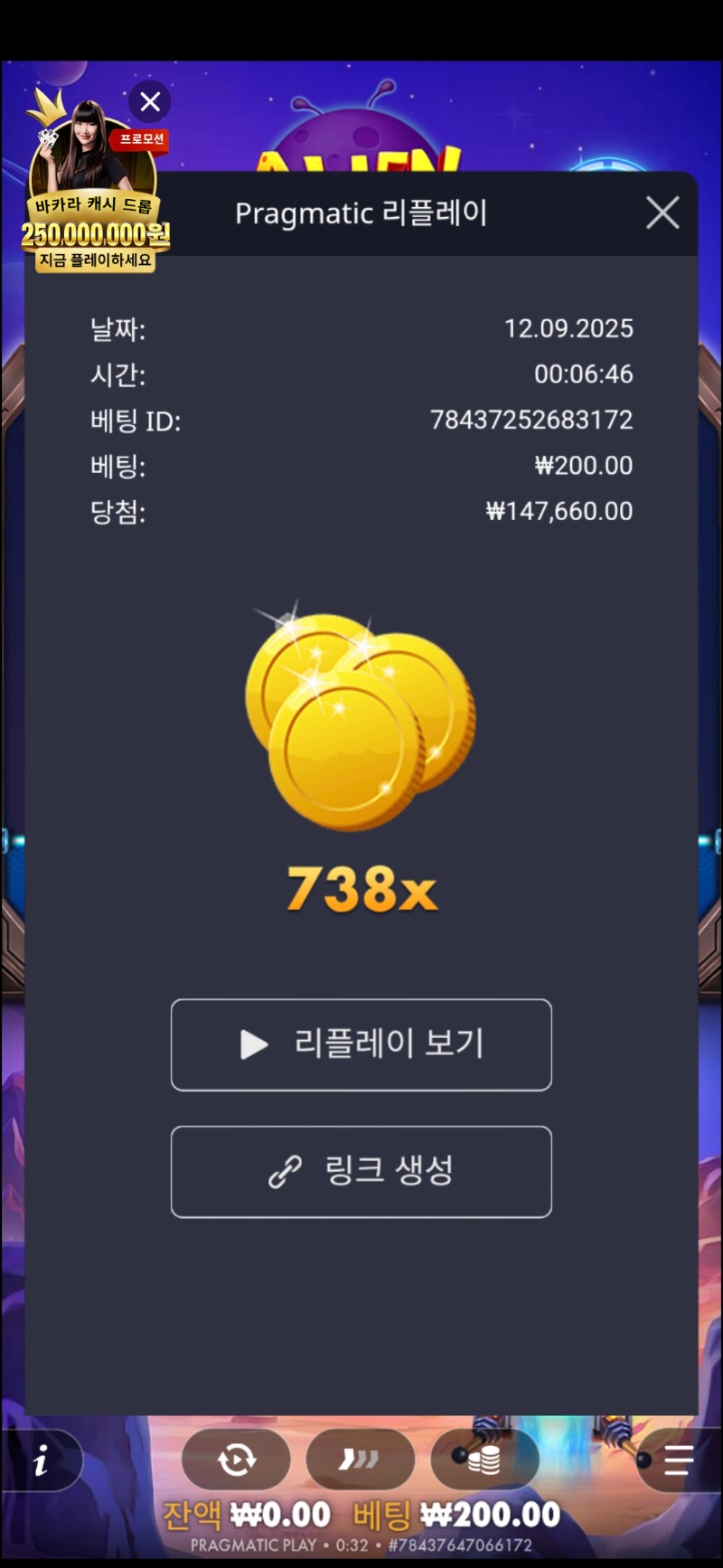Screen dimensions: 723x1568
Task: Create a share link with 링크 생성
Action: click(x=361, y=1171)
